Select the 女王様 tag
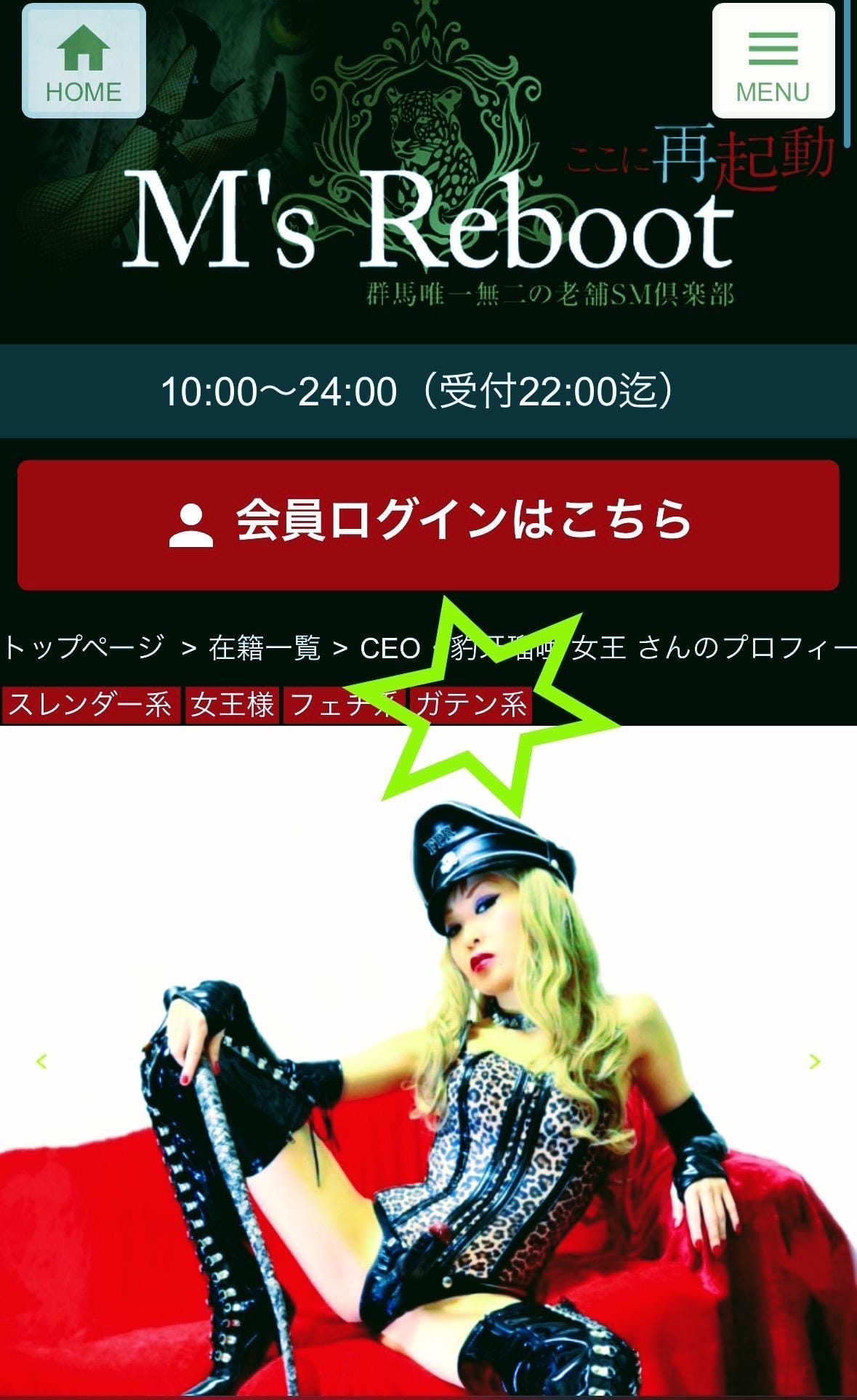Image resolution: width=857 pixels, height=1400 pixels. click(x=232, y=705)
